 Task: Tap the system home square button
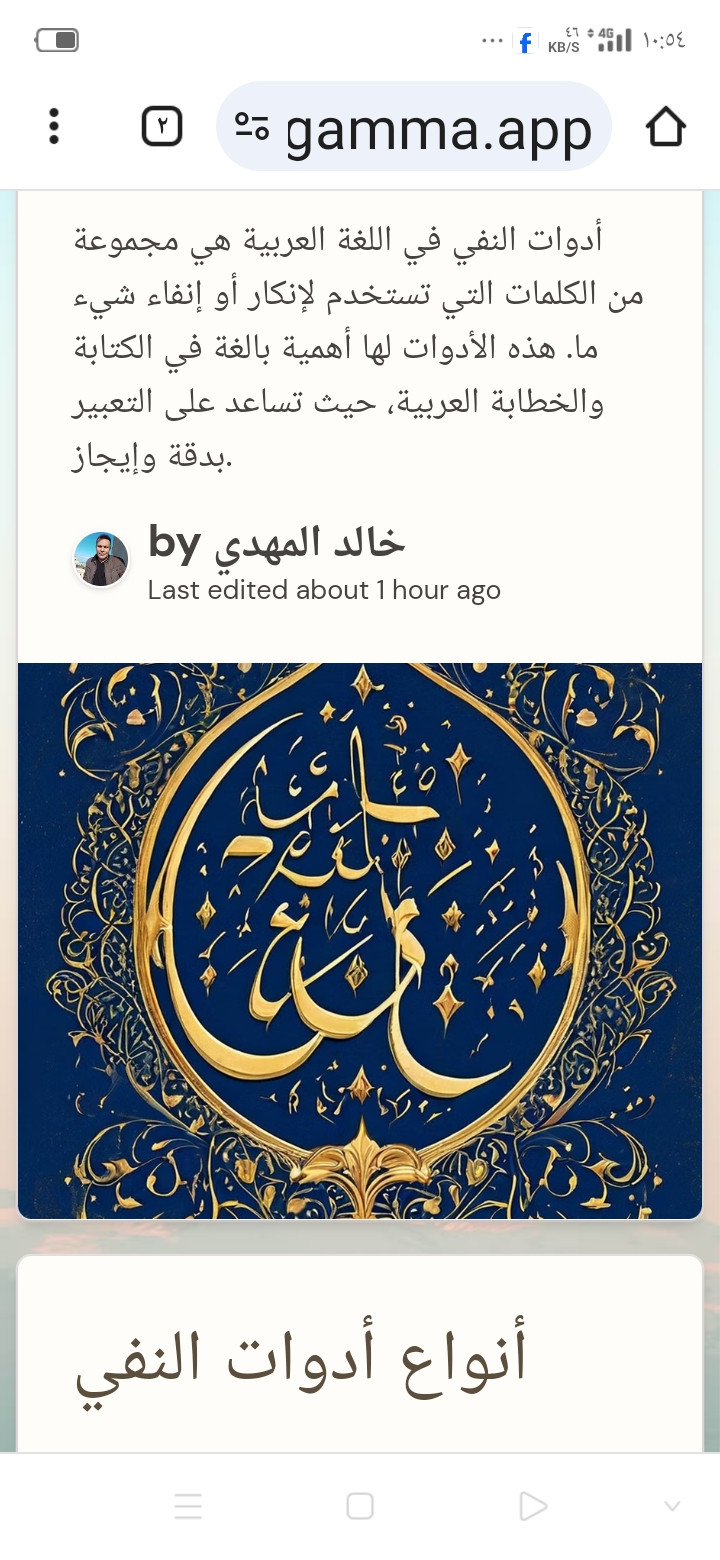pyautogui.click(x=360, y=1506)
